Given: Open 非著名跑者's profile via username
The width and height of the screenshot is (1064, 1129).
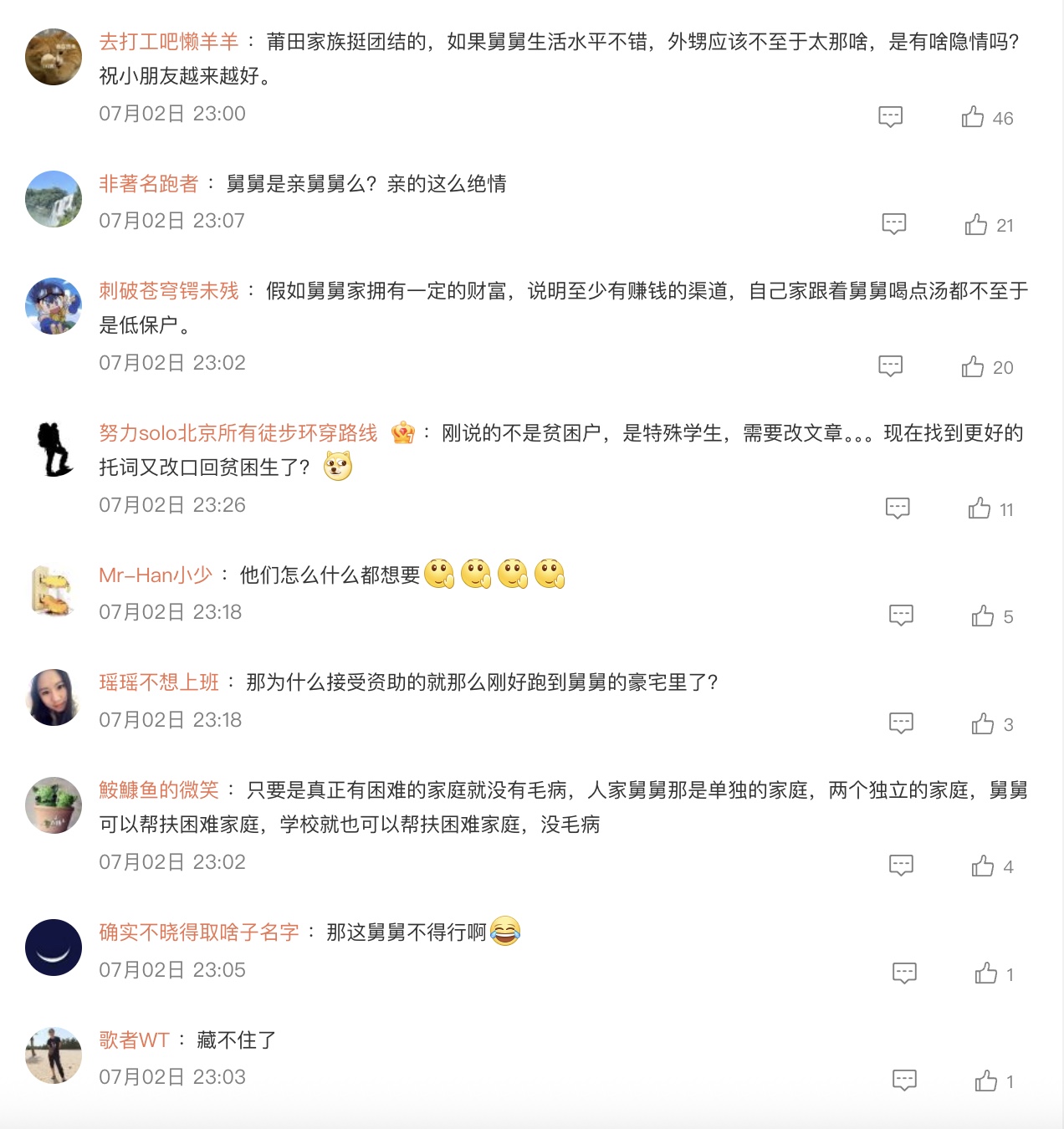Looking at the screenshot, I should click(149, 184).
